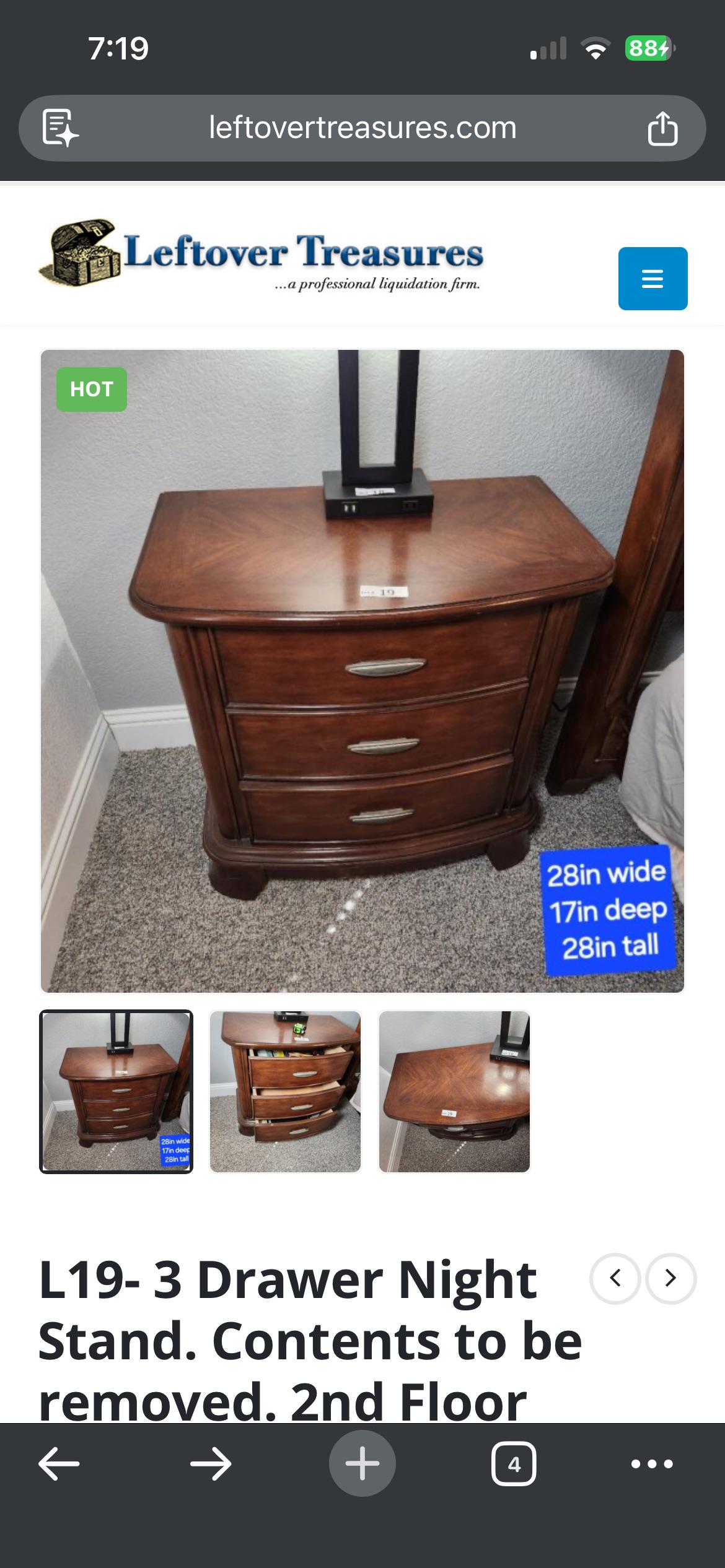The height and width of the screenshot is (1568, 725).
Task: Select the open drawers thumbnail
Action: click(285, 1092)
